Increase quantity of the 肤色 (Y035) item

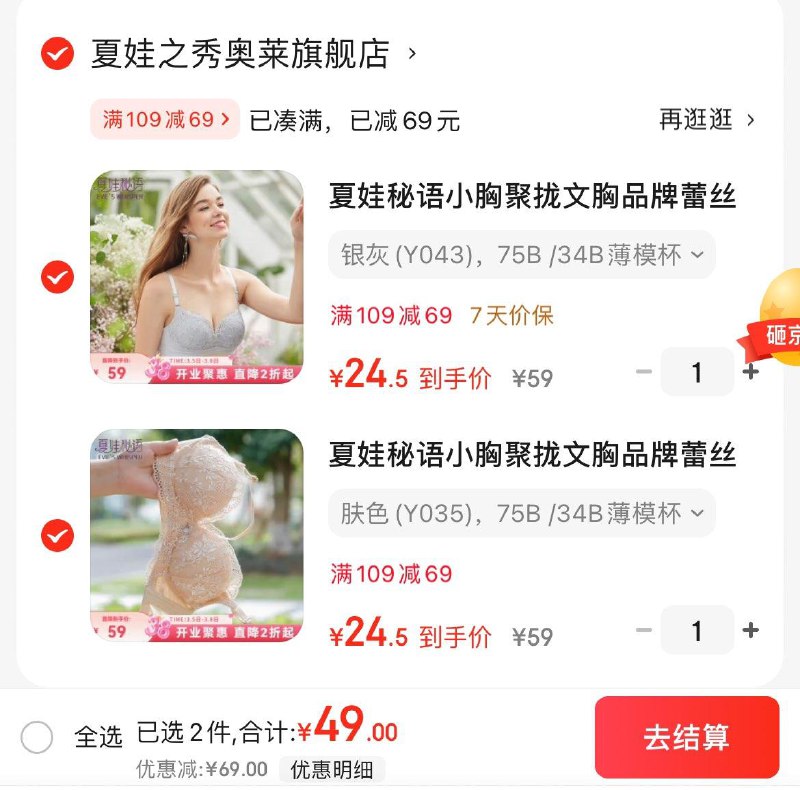point(751,631)
